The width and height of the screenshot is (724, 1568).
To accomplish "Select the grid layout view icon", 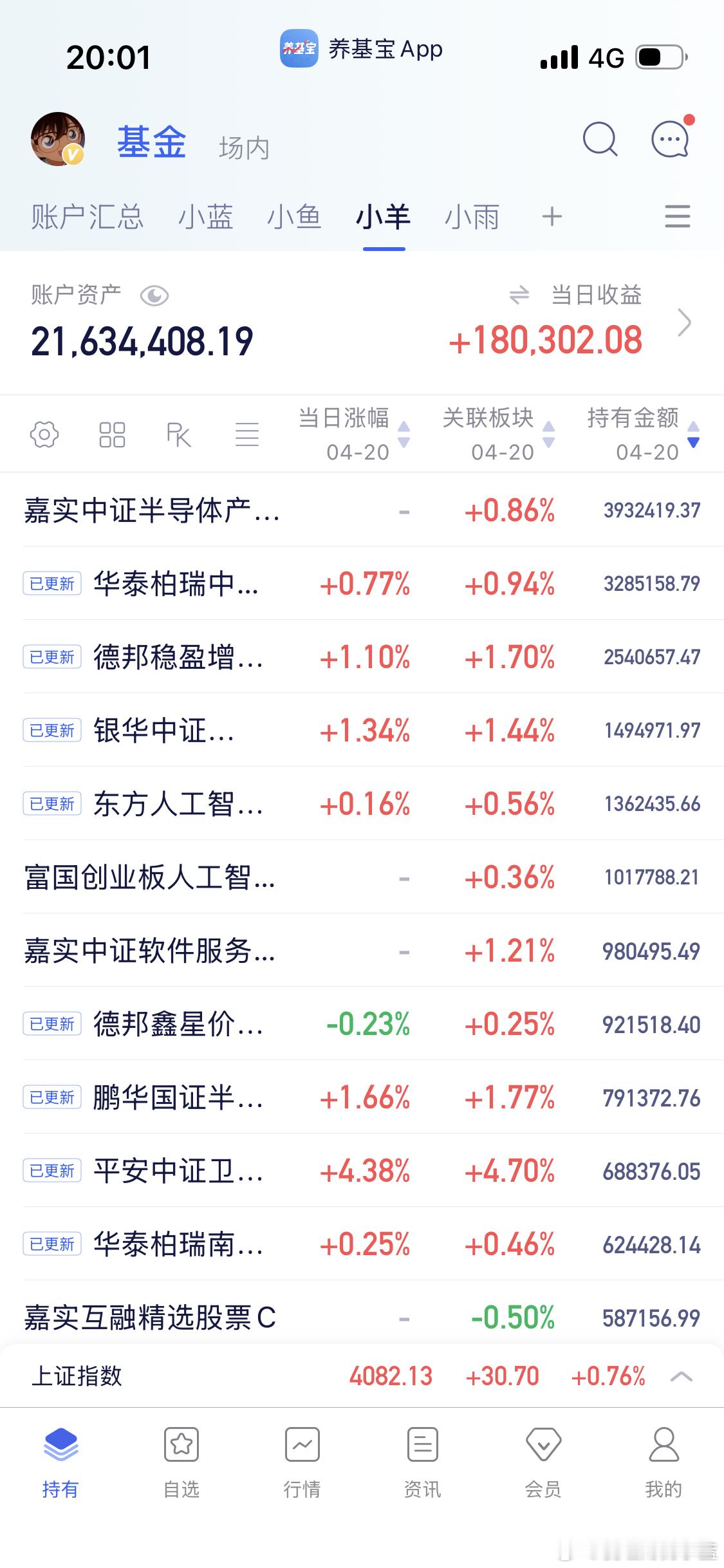I will pos(112,435).
